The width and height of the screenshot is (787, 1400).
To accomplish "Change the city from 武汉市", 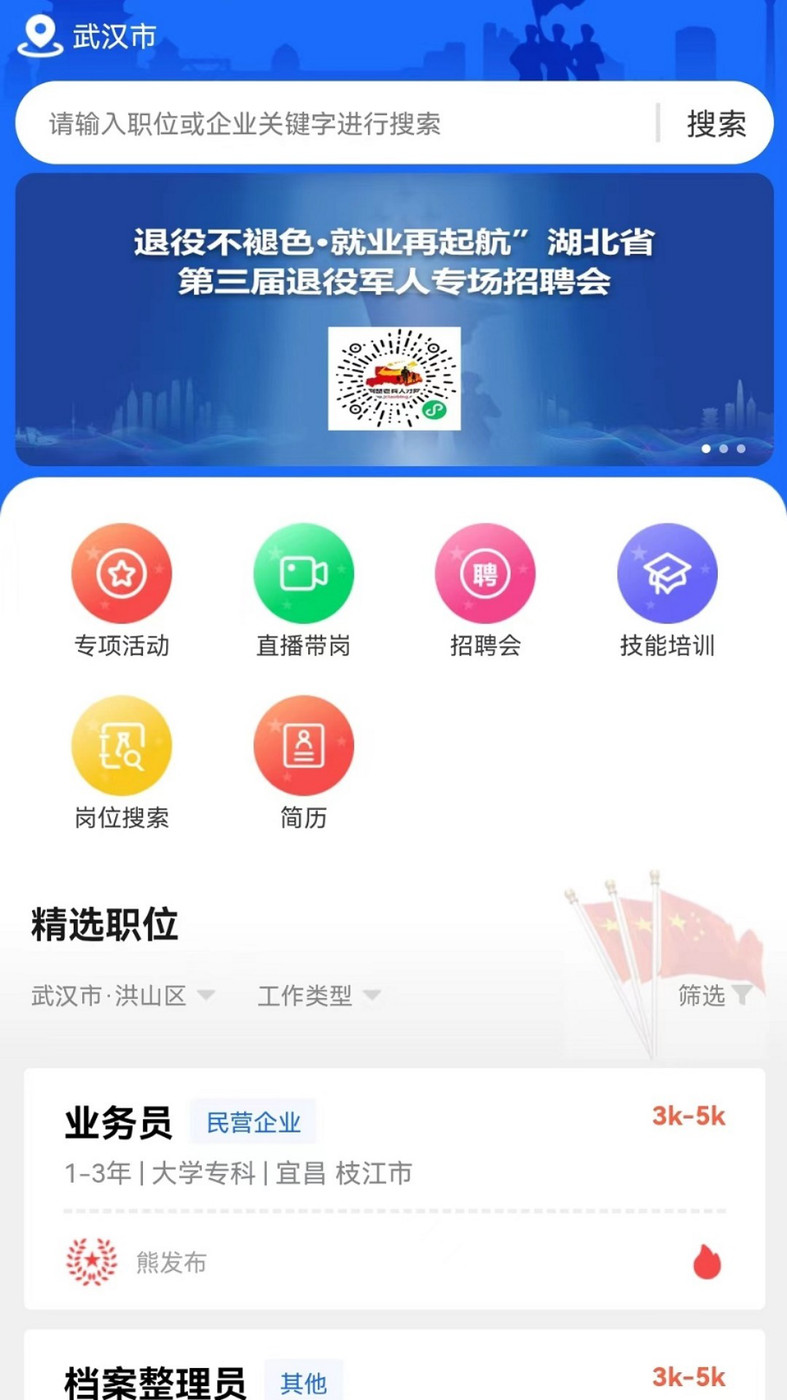I will tap(88, 36).
